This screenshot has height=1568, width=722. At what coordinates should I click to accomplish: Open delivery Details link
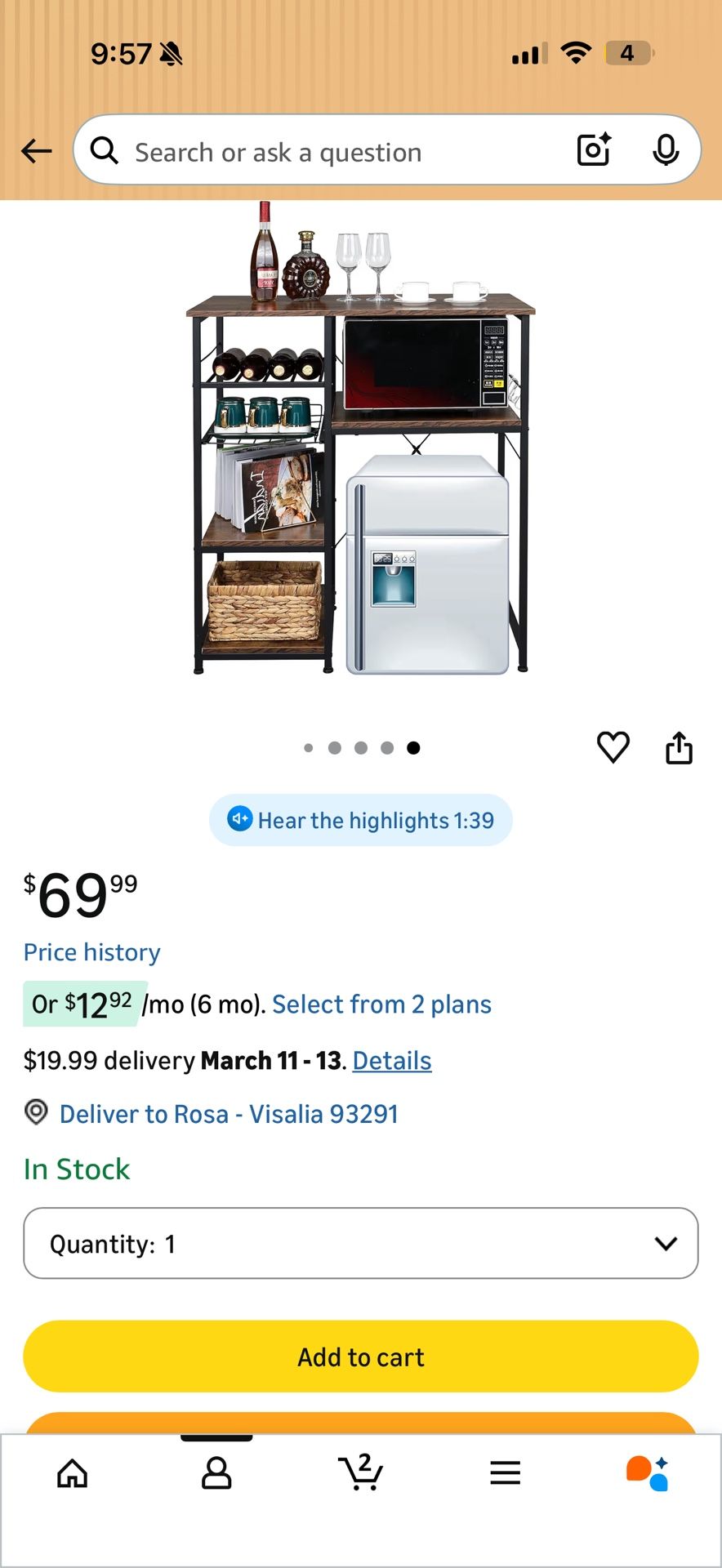coord(392,1061)
